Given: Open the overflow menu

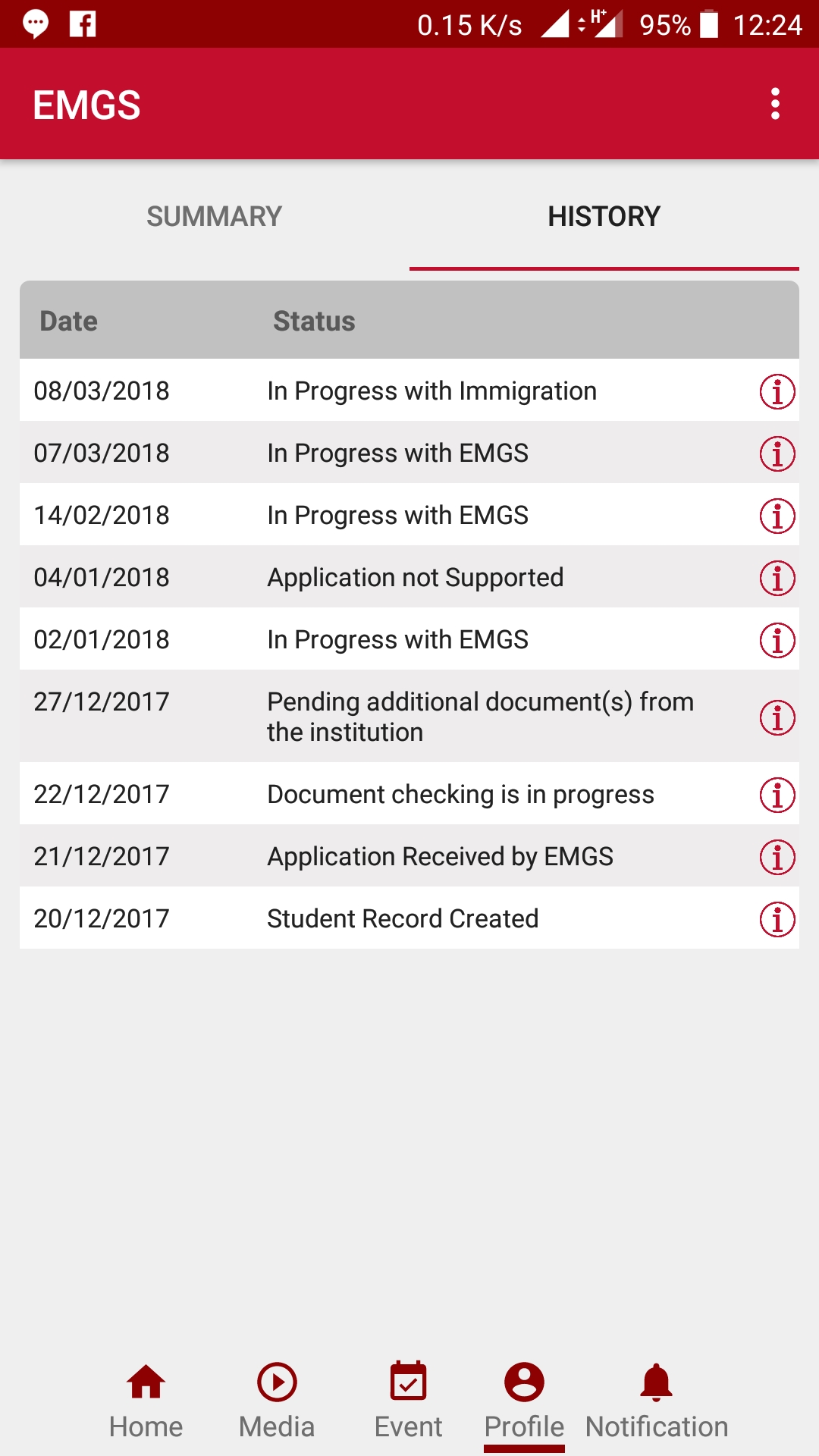Looking at the screenshot, I should (x=775, y=104).
